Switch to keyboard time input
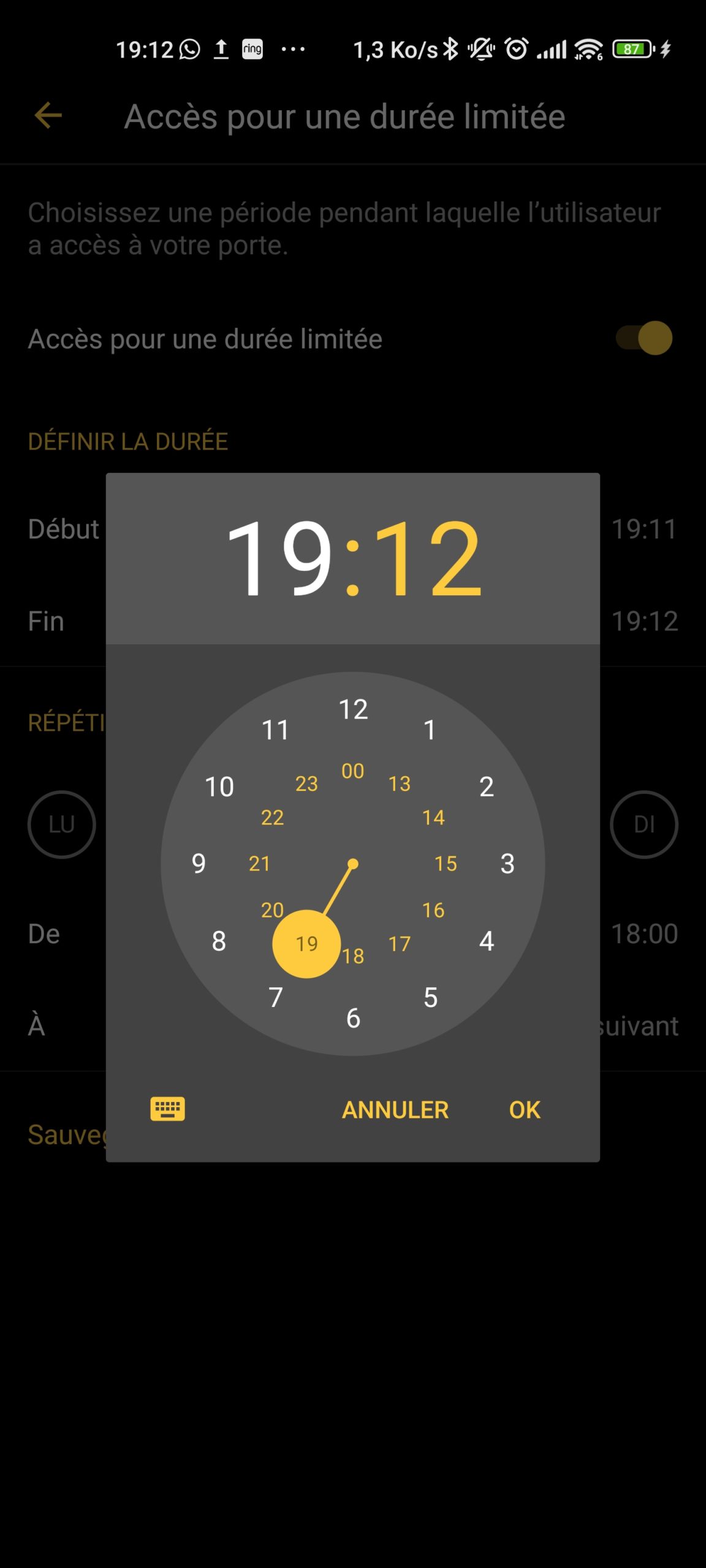This screenshot has height=1568, width=706. (167, 1109)
